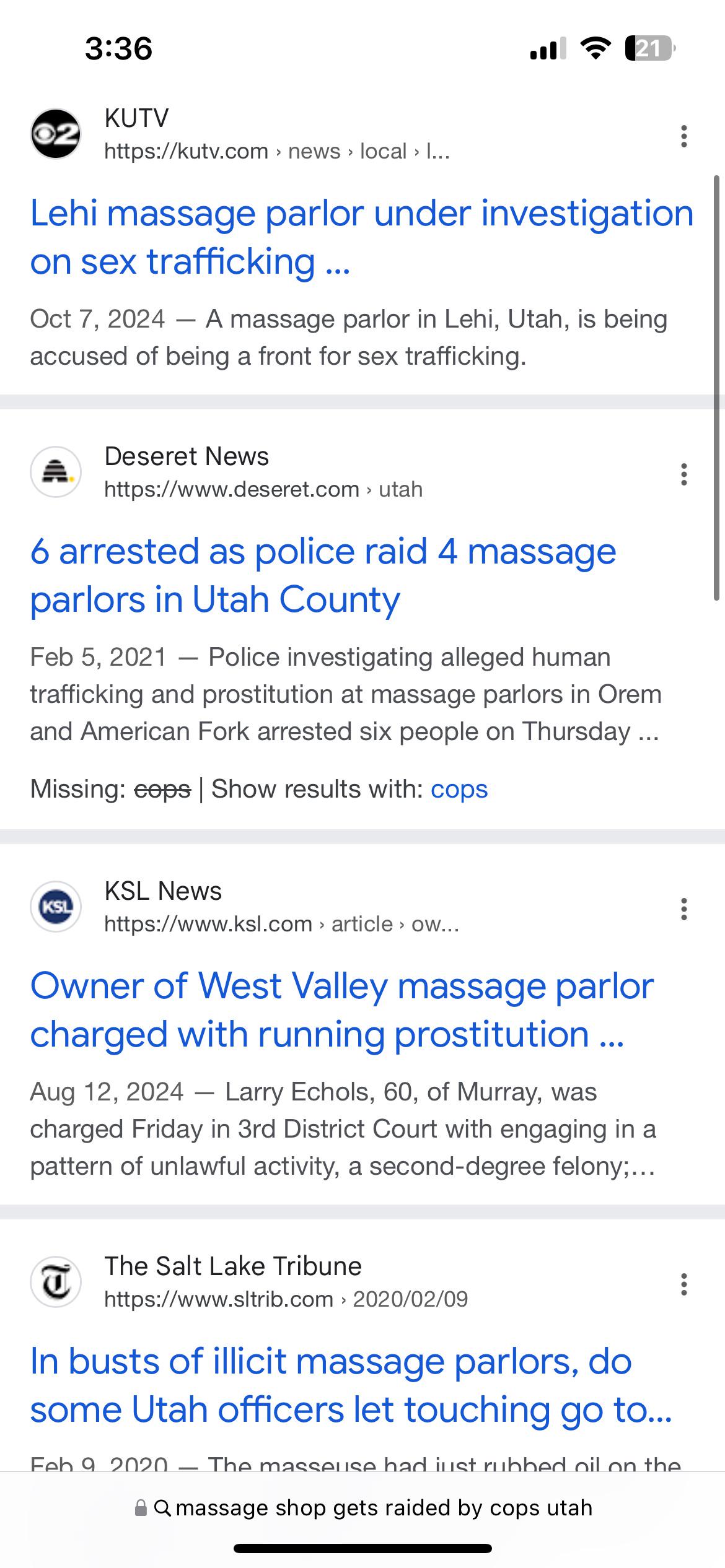This screenshot has width=725, height=1568.
Task: Open the overflow menu for the KSL News result
Action: (683, 909)
